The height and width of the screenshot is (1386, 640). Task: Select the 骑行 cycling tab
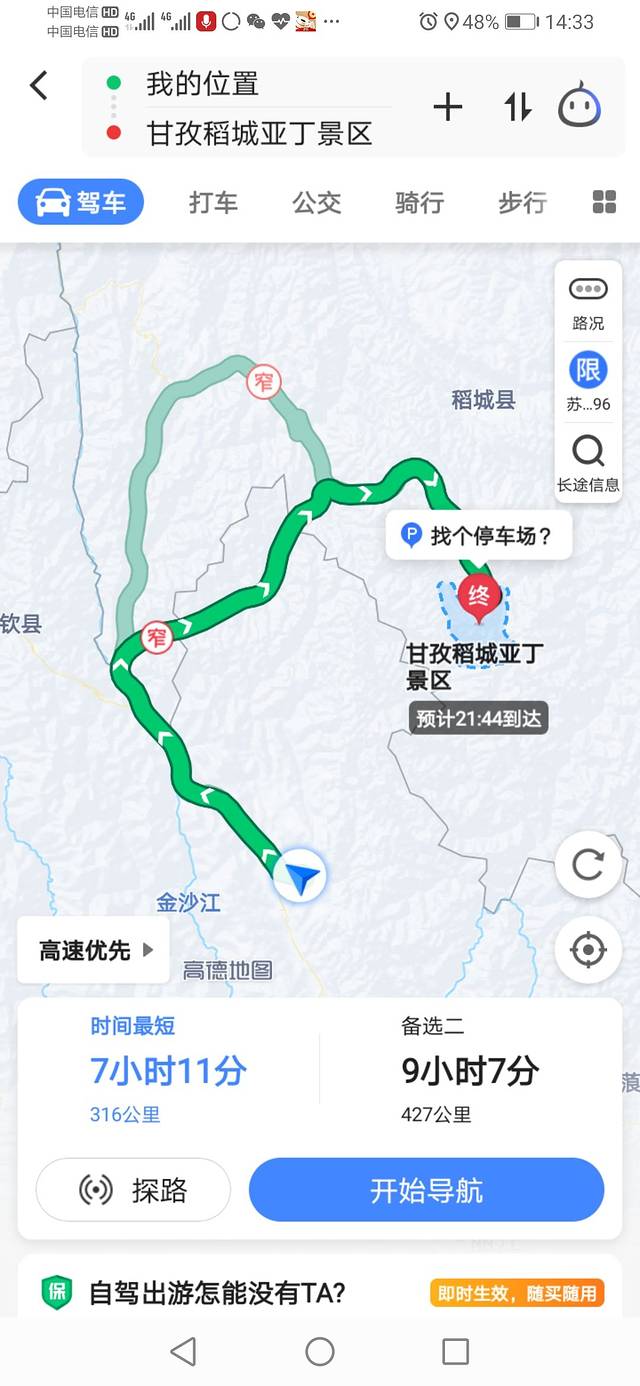pos(419,203)
